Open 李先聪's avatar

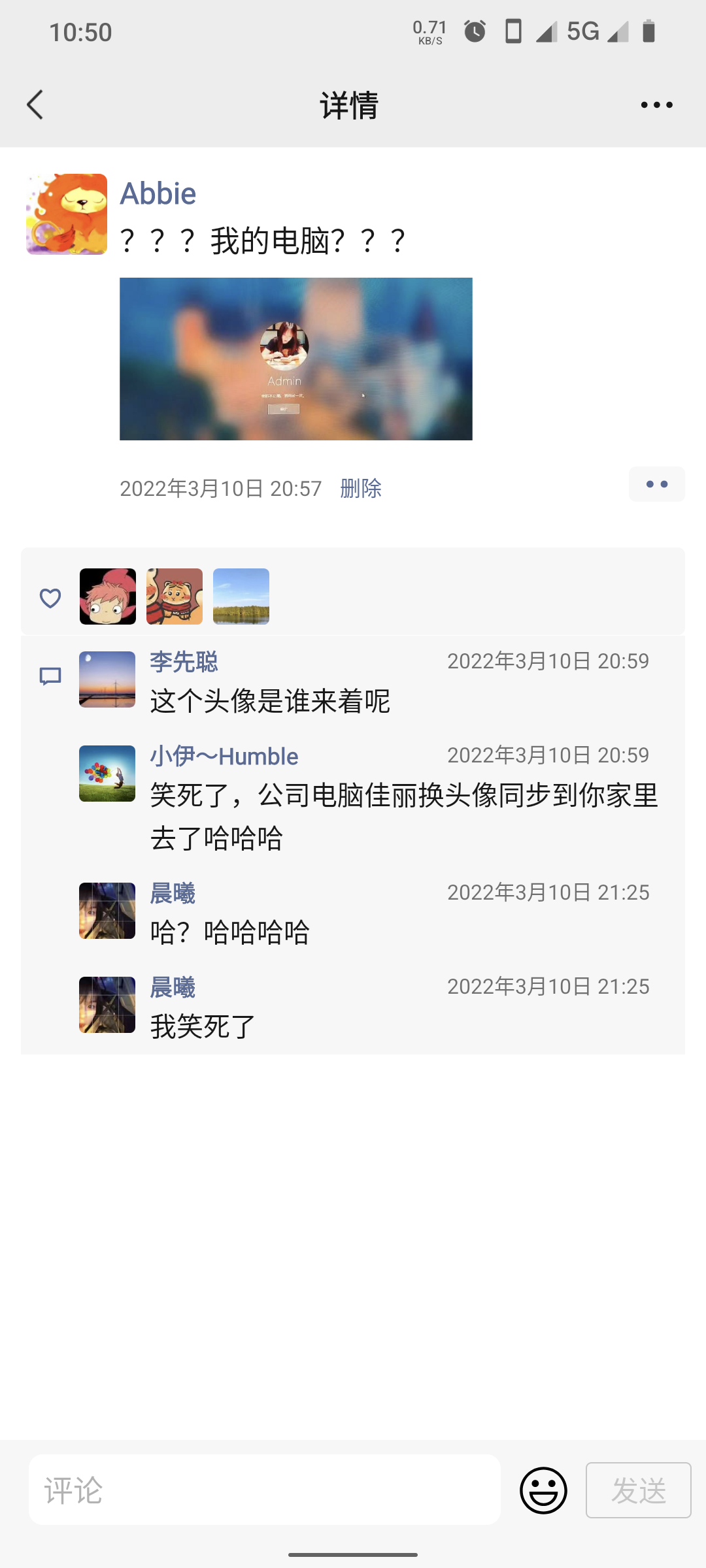click(107, 679)
